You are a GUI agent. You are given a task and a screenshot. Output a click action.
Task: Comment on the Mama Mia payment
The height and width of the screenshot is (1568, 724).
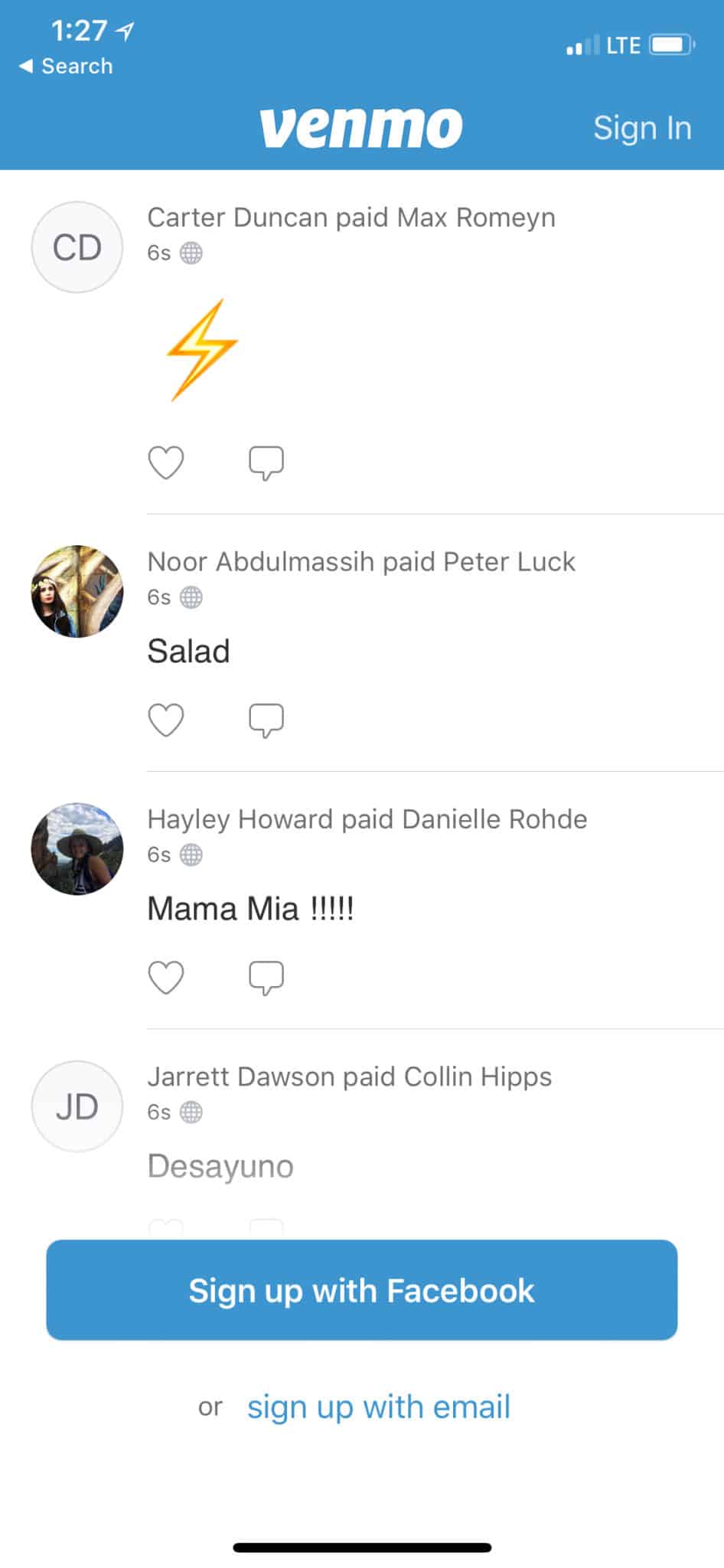[266, 978]
